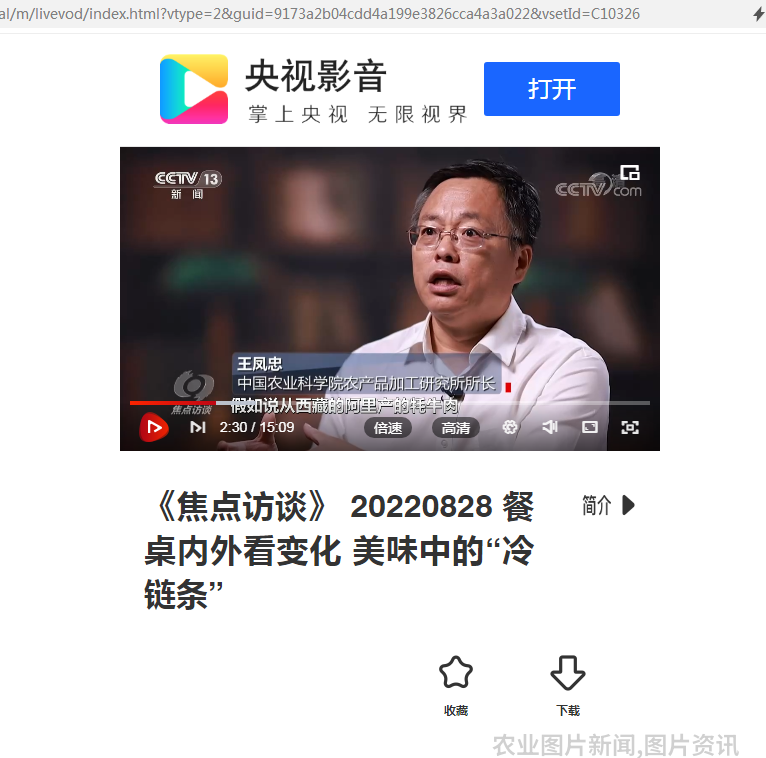Enable the picture-in-picture icon in the video corner
The height and width of the screenshot is (758, 766).
[630, 172]
